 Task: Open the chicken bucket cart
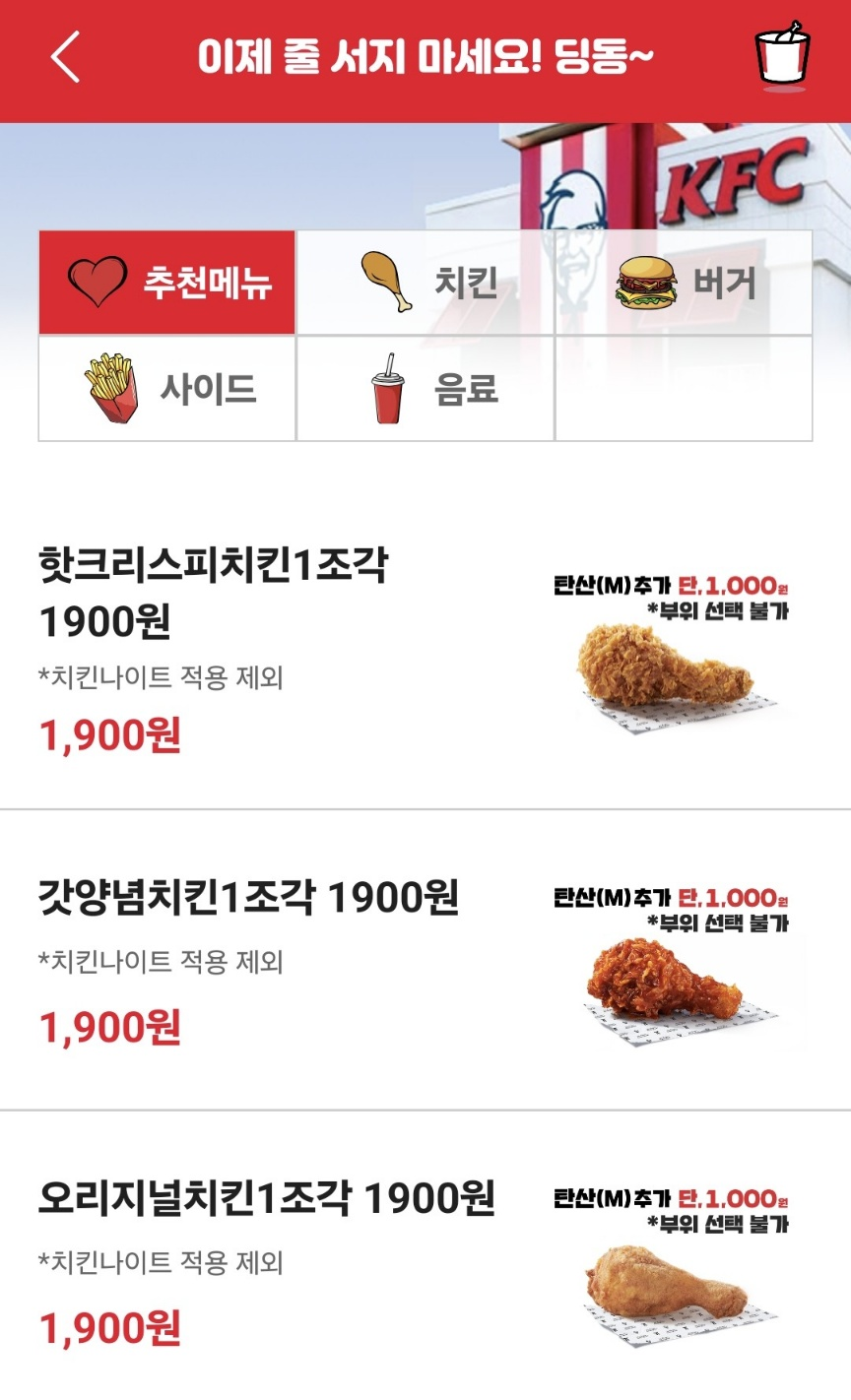click(x=782, y=57)
